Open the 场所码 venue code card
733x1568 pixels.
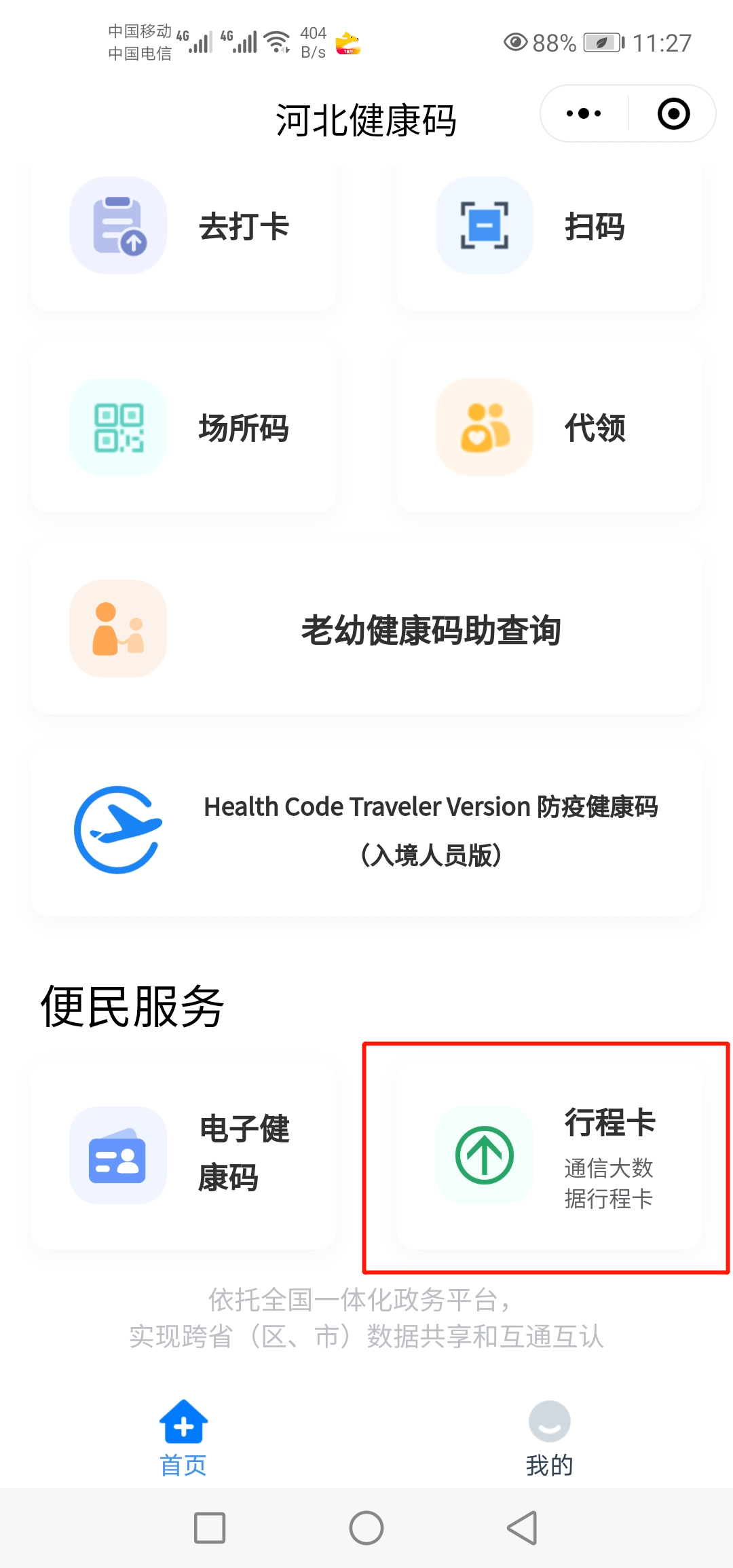(x=183, y=428)
